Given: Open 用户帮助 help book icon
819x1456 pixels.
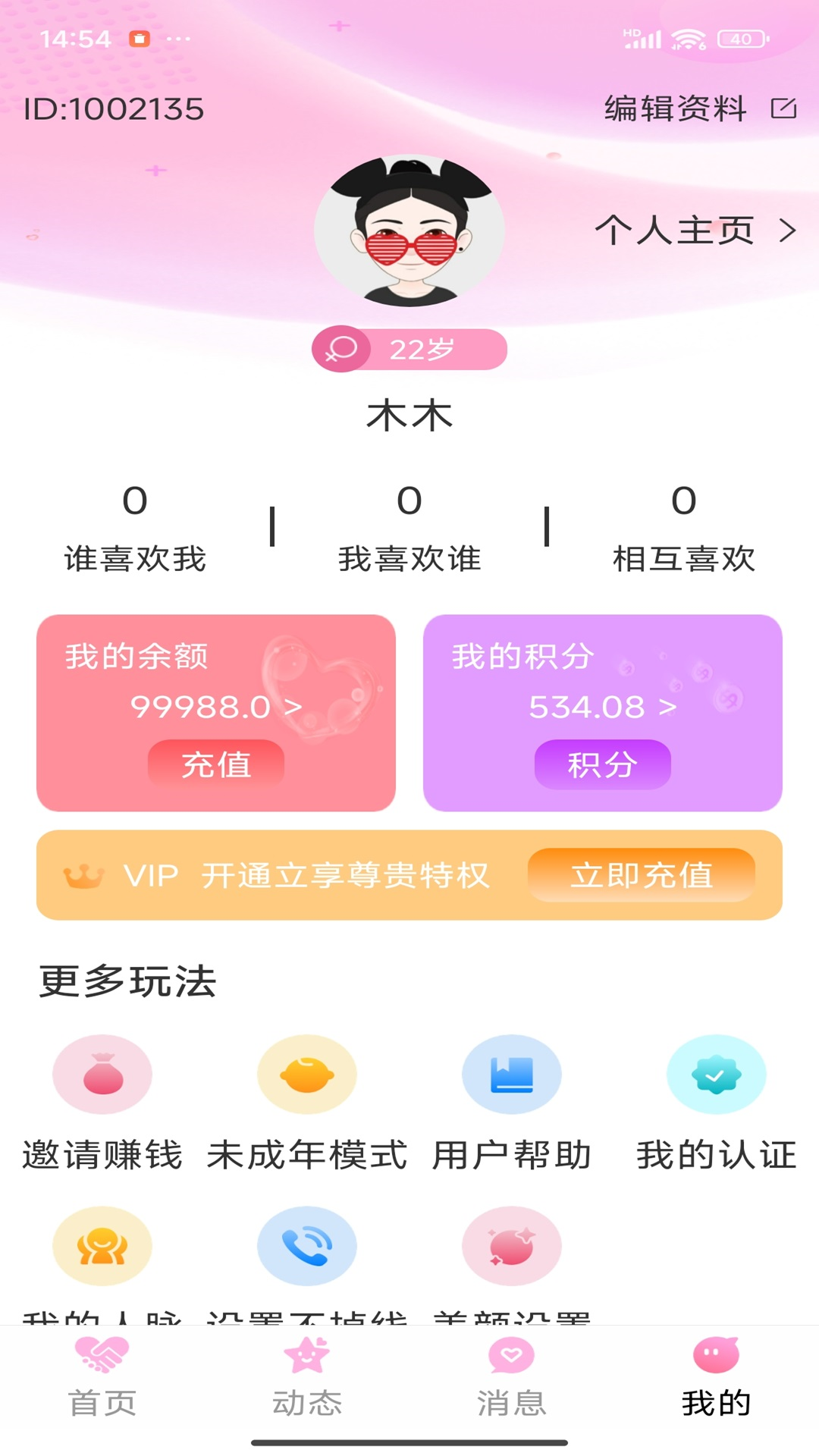Looking at the screenshot, I should point(512,1074).
